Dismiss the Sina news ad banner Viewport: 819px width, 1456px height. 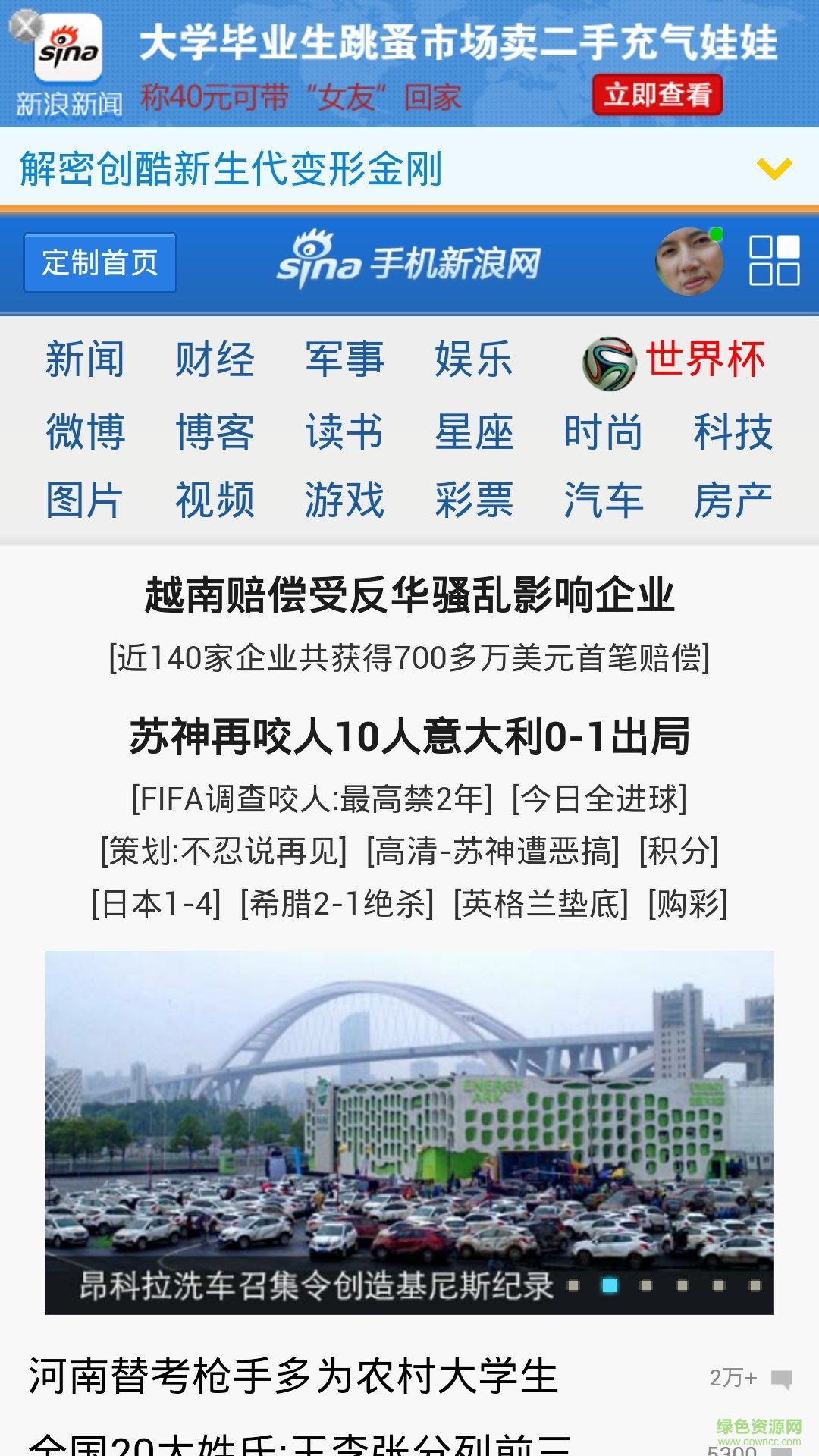26,24
